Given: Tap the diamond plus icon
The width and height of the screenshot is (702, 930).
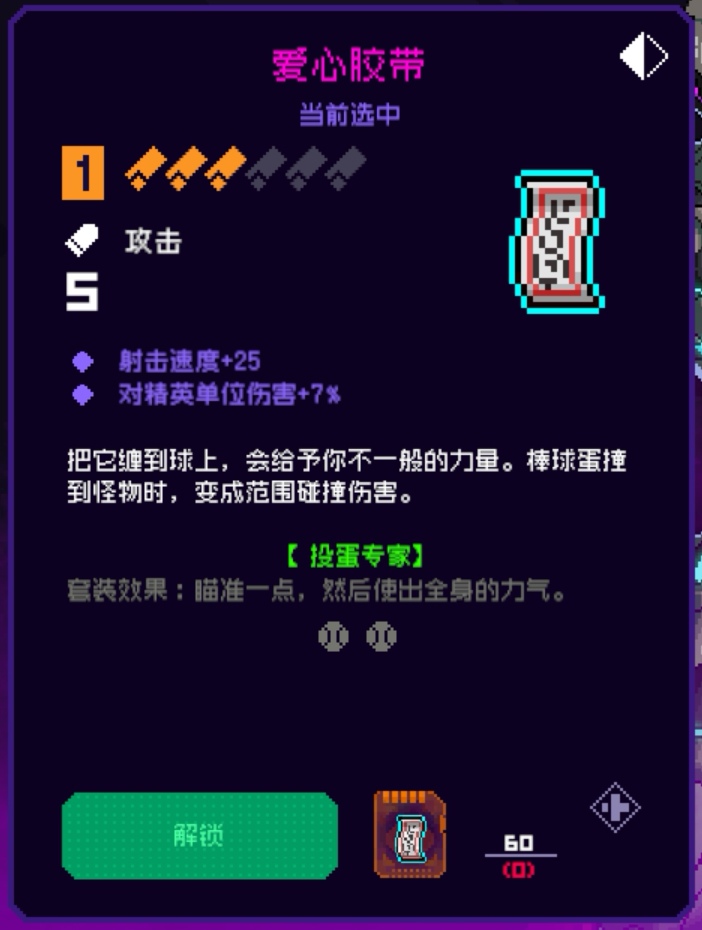Looking at the screenshot, I should (x=615, y=808).
